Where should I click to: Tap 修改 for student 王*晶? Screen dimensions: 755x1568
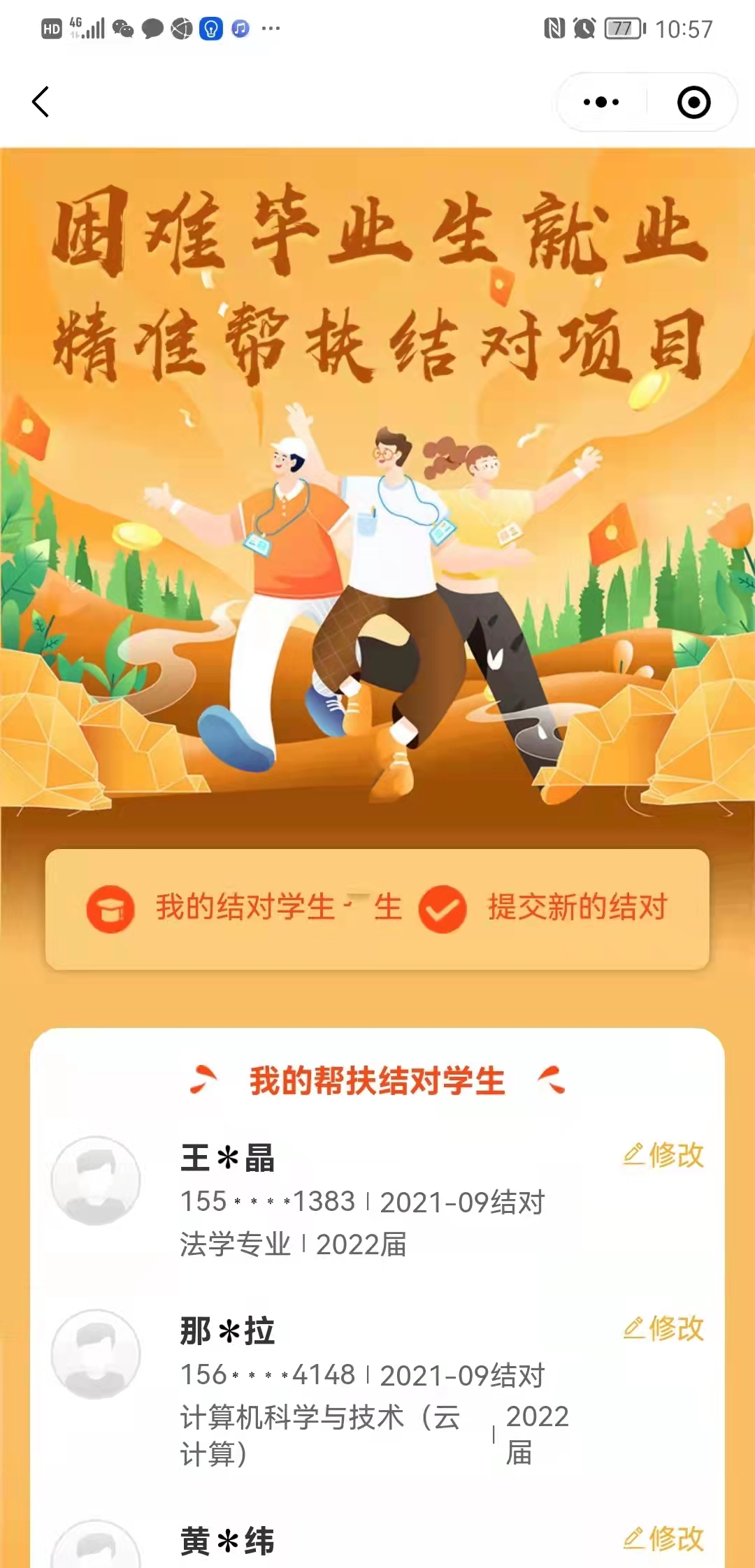point(663,1155)
